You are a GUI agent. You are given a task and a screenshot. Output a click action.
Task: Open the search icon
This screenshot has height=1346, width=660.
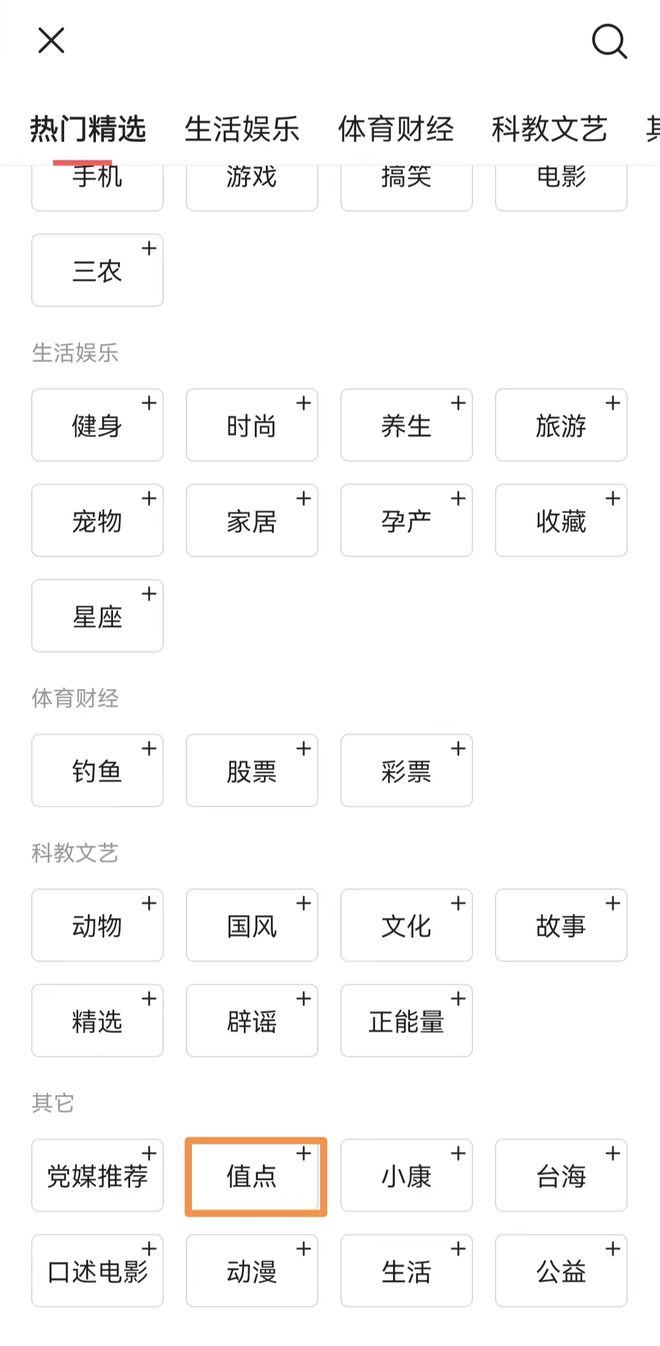(x=609, y=41)
